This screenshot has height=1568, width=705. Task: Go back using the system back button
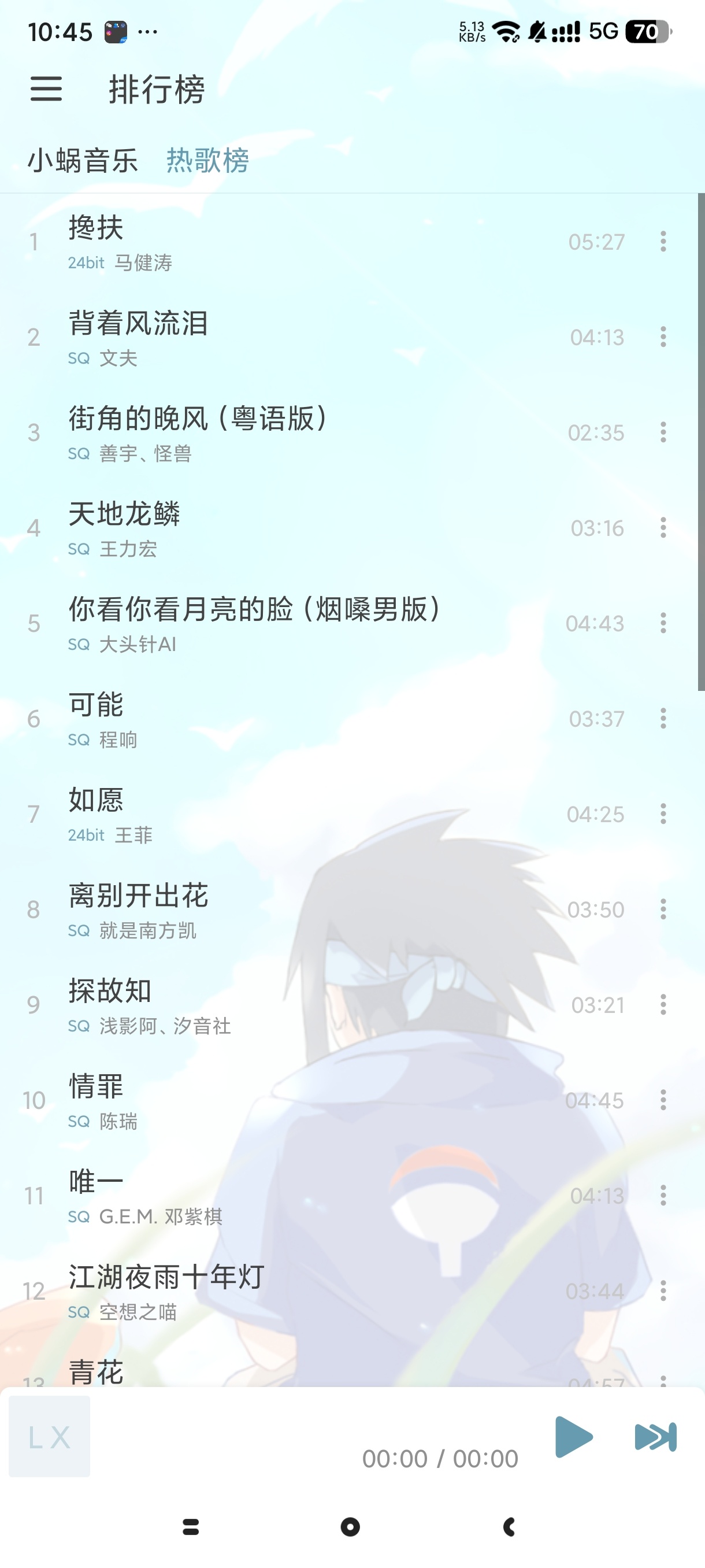510,1526
